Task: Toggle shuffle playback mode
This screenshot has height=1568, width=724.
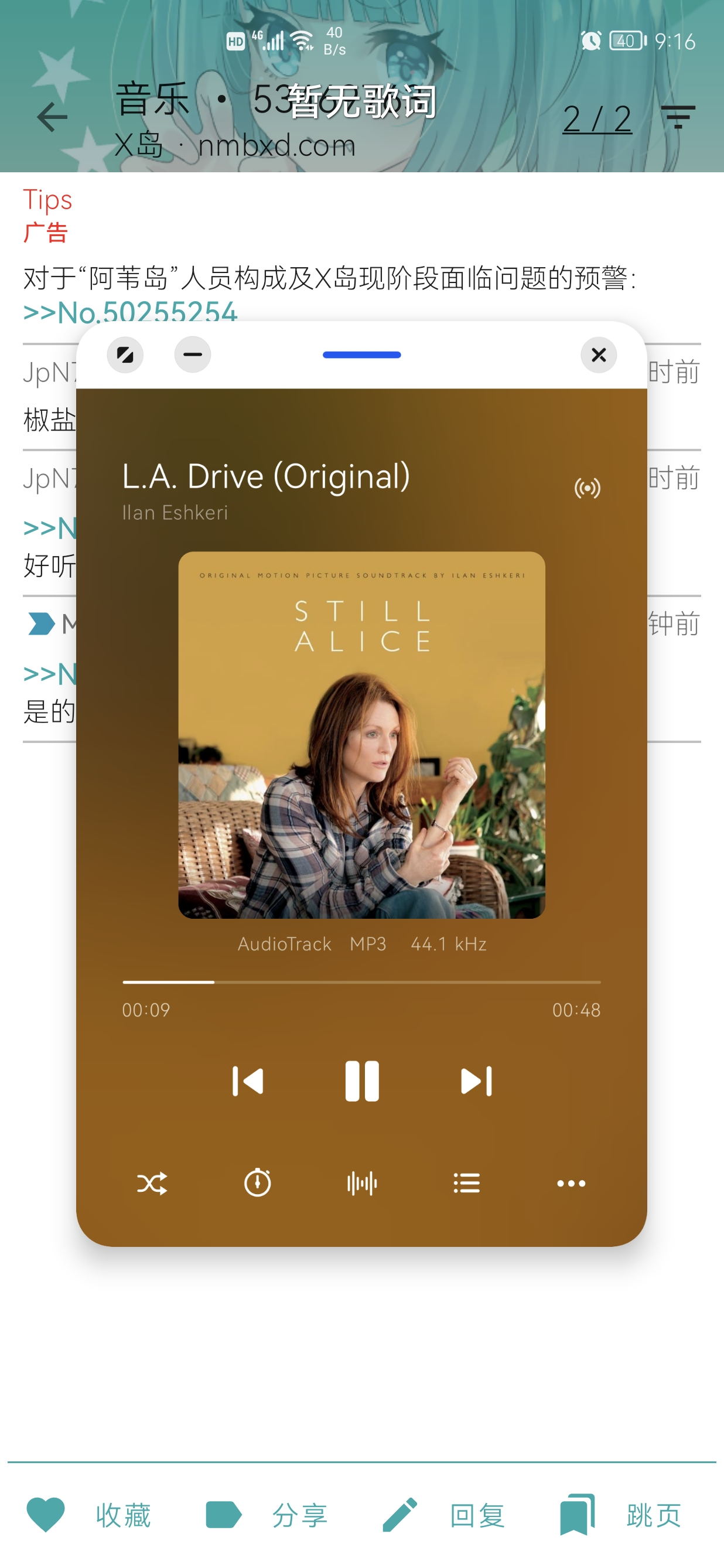Action: point(152,1184)
